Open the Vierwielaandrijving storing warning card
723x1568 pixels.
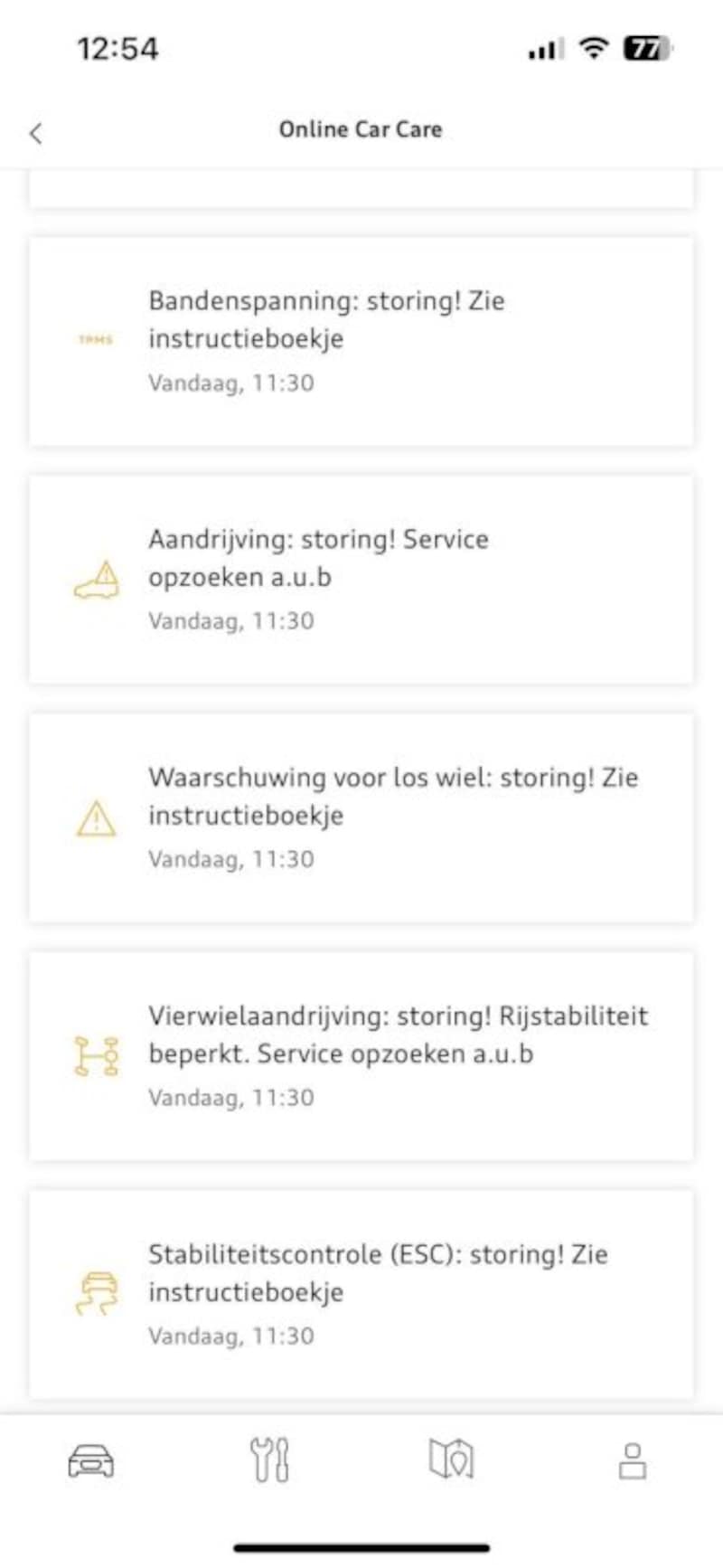point(361,1056)
